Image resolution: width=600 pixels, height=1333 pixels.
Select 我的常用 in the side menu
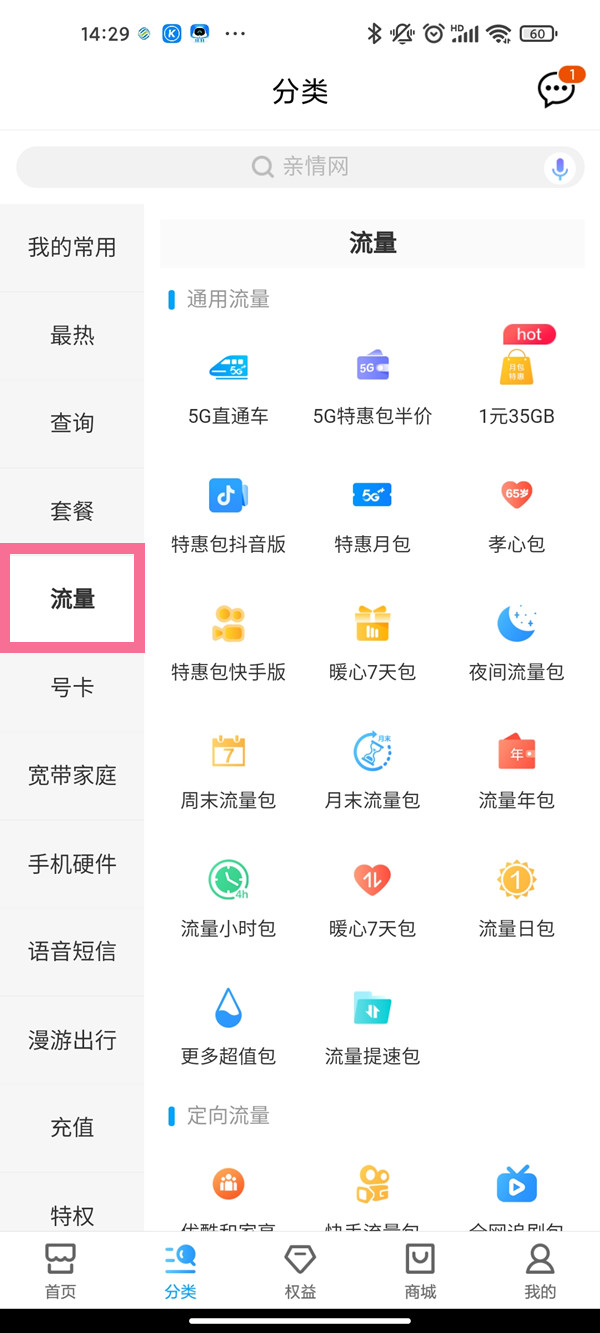72,248
